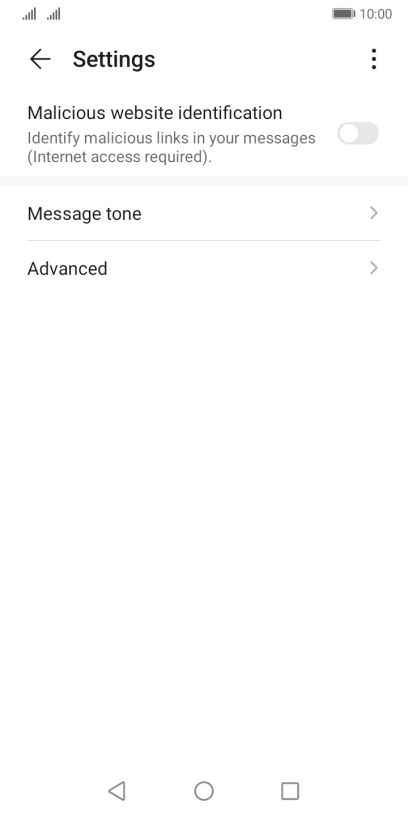Enable Malicious website identification switch
The width and height of the screenshot is (408, 816).
pyautogui.click(x=358, y=133)
